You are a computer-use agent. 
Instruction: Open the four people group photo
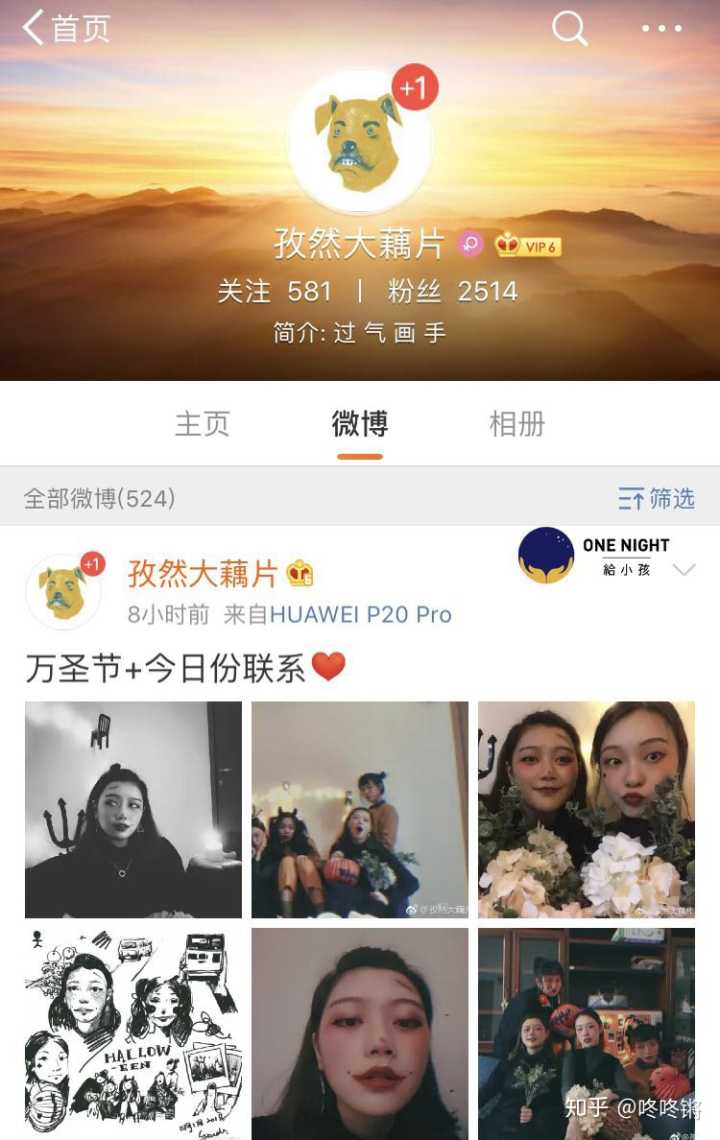(586, 1033)
